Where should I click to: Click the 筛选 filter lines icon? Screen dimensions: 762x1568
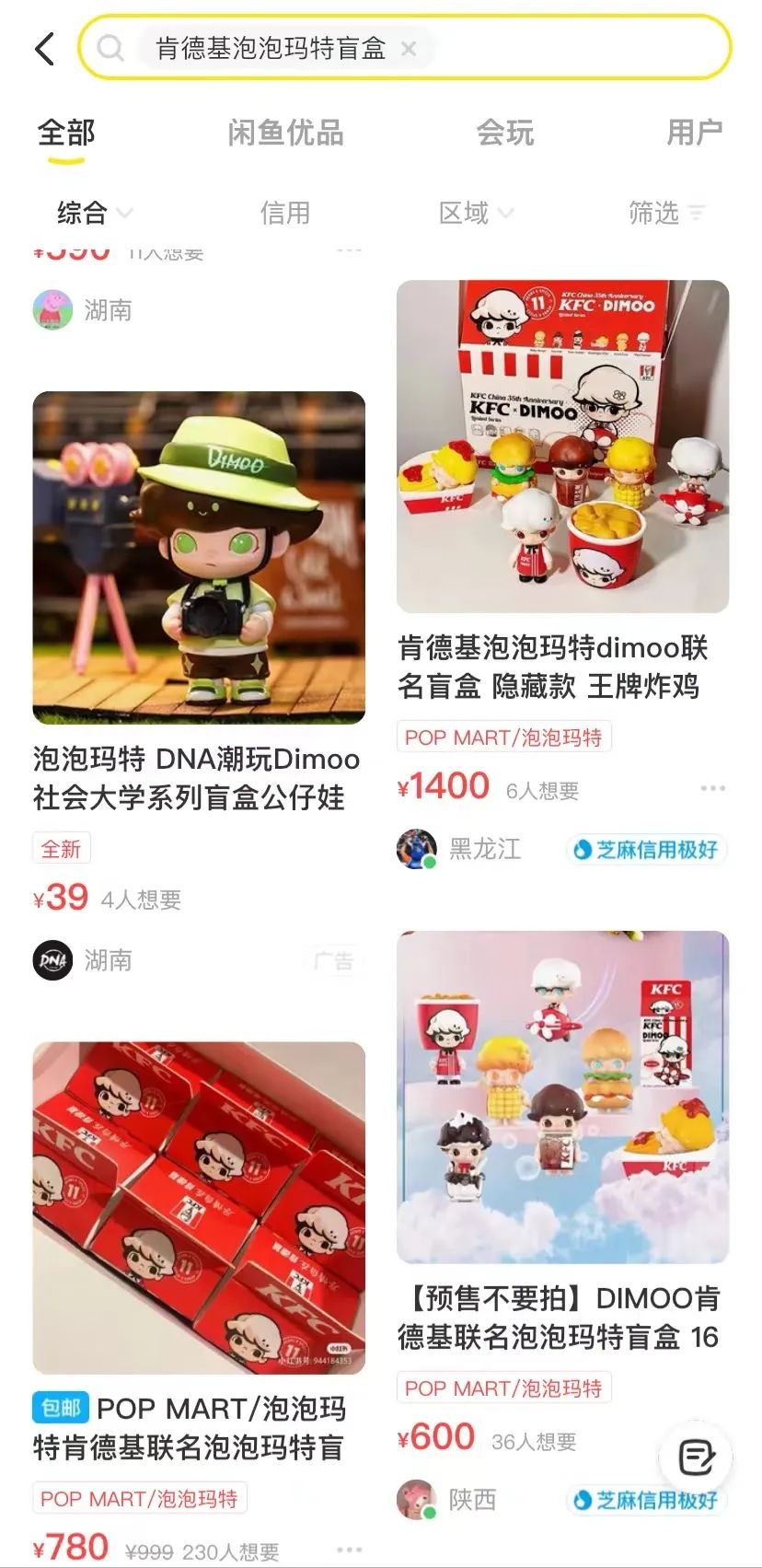pyautogui.click(x=698, y=213)
